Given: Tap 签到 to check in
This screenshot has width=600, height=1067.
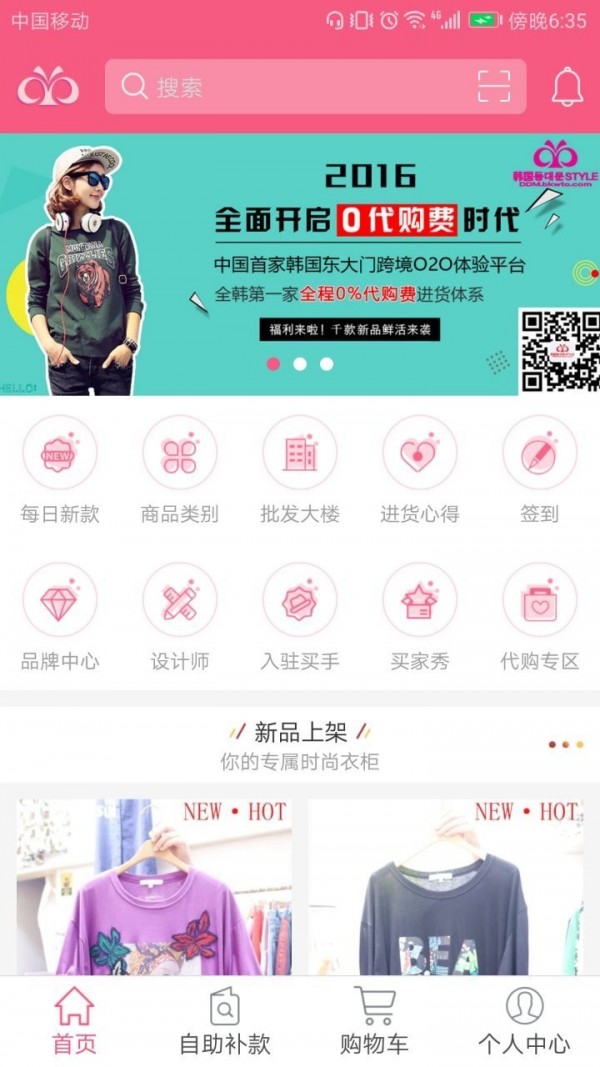Looking at the screenshot, I should pos(539,470).
